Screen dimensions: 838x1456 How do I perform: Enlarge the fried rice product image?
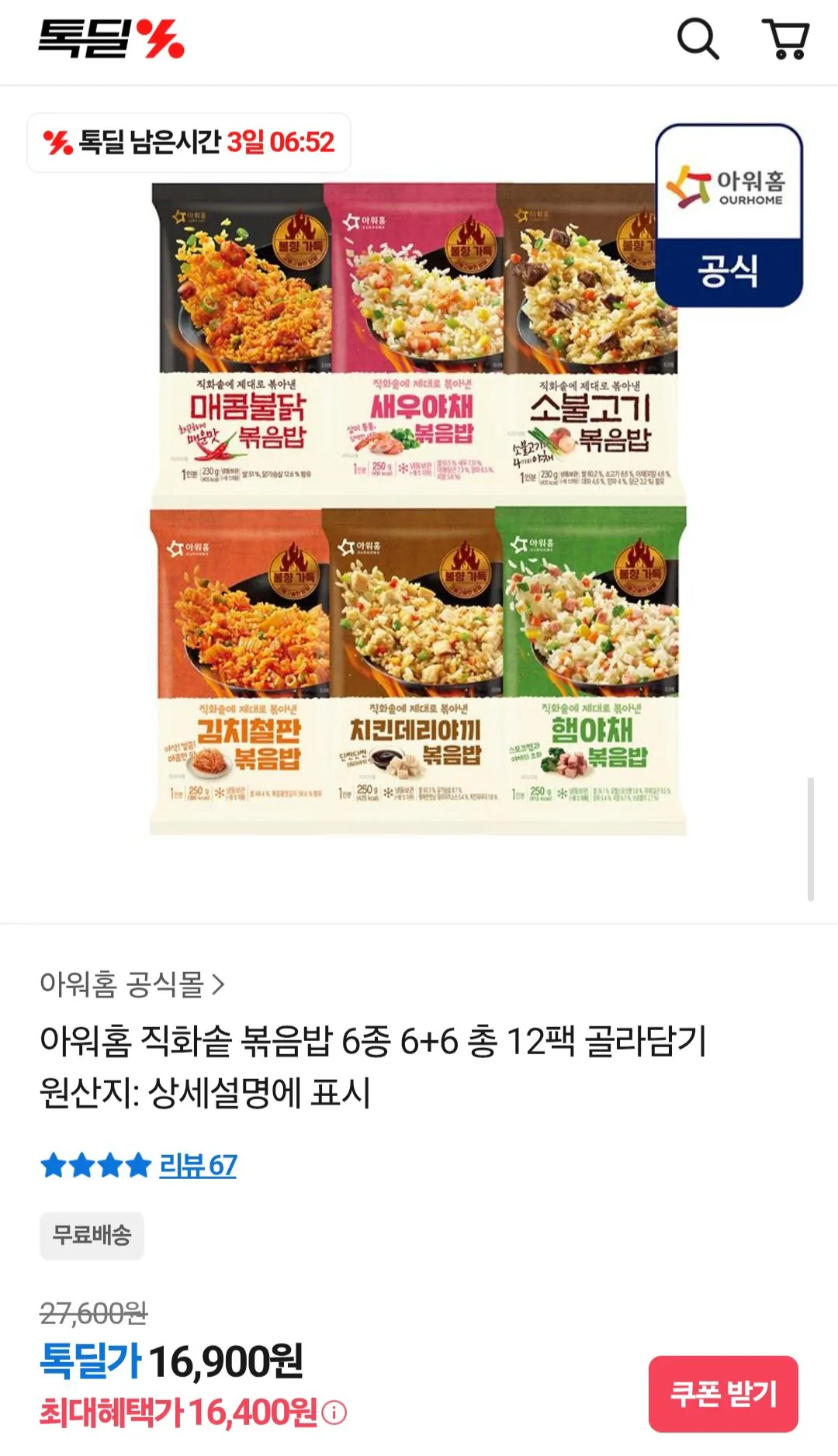click(x=417, y=508)
